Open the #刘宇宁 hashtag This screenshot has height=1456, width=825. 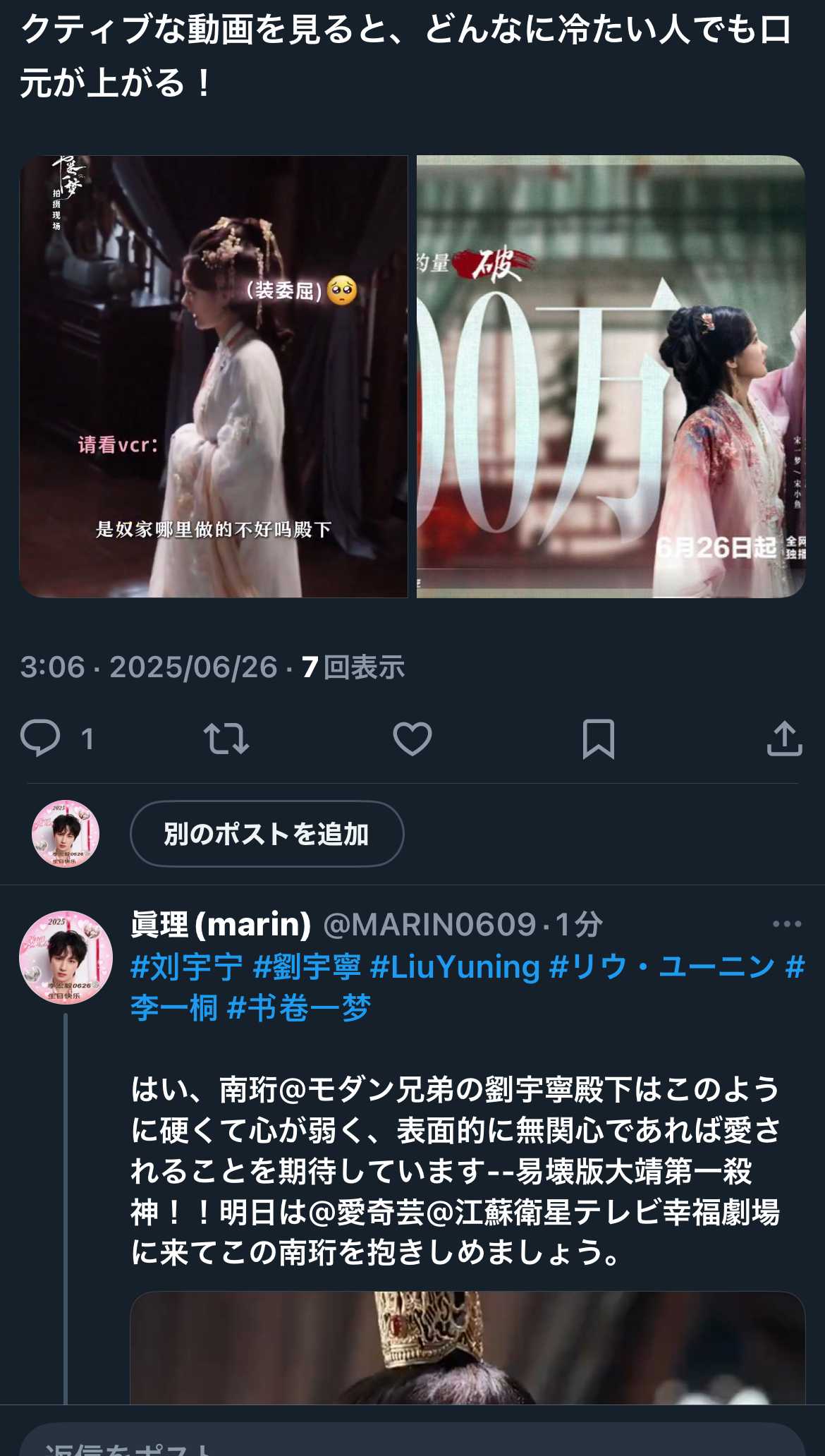[187, 966]
